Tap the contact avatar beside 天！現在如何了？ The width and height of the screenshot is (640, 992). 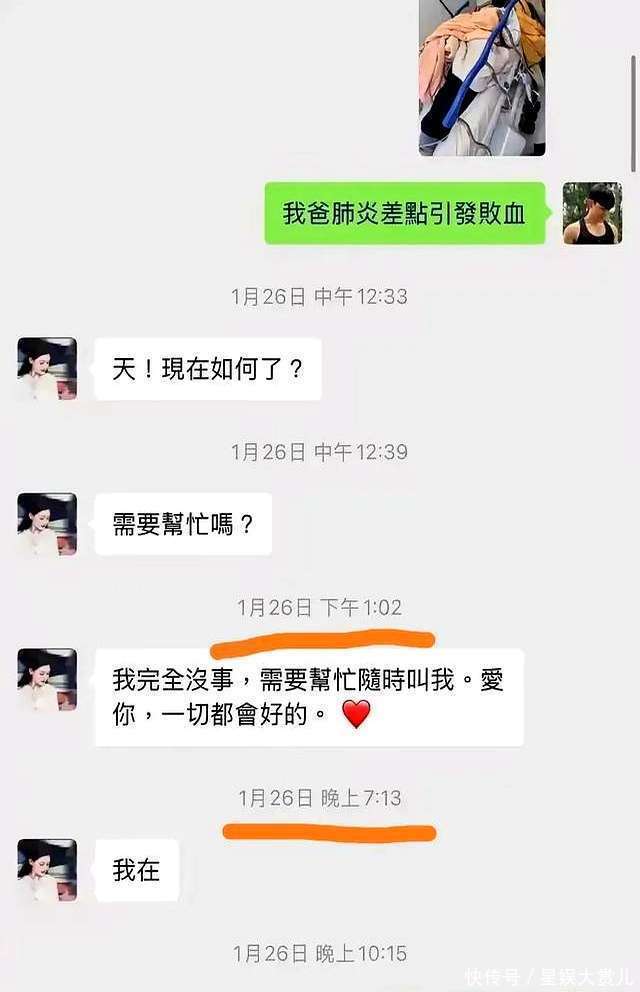point(47,368)
